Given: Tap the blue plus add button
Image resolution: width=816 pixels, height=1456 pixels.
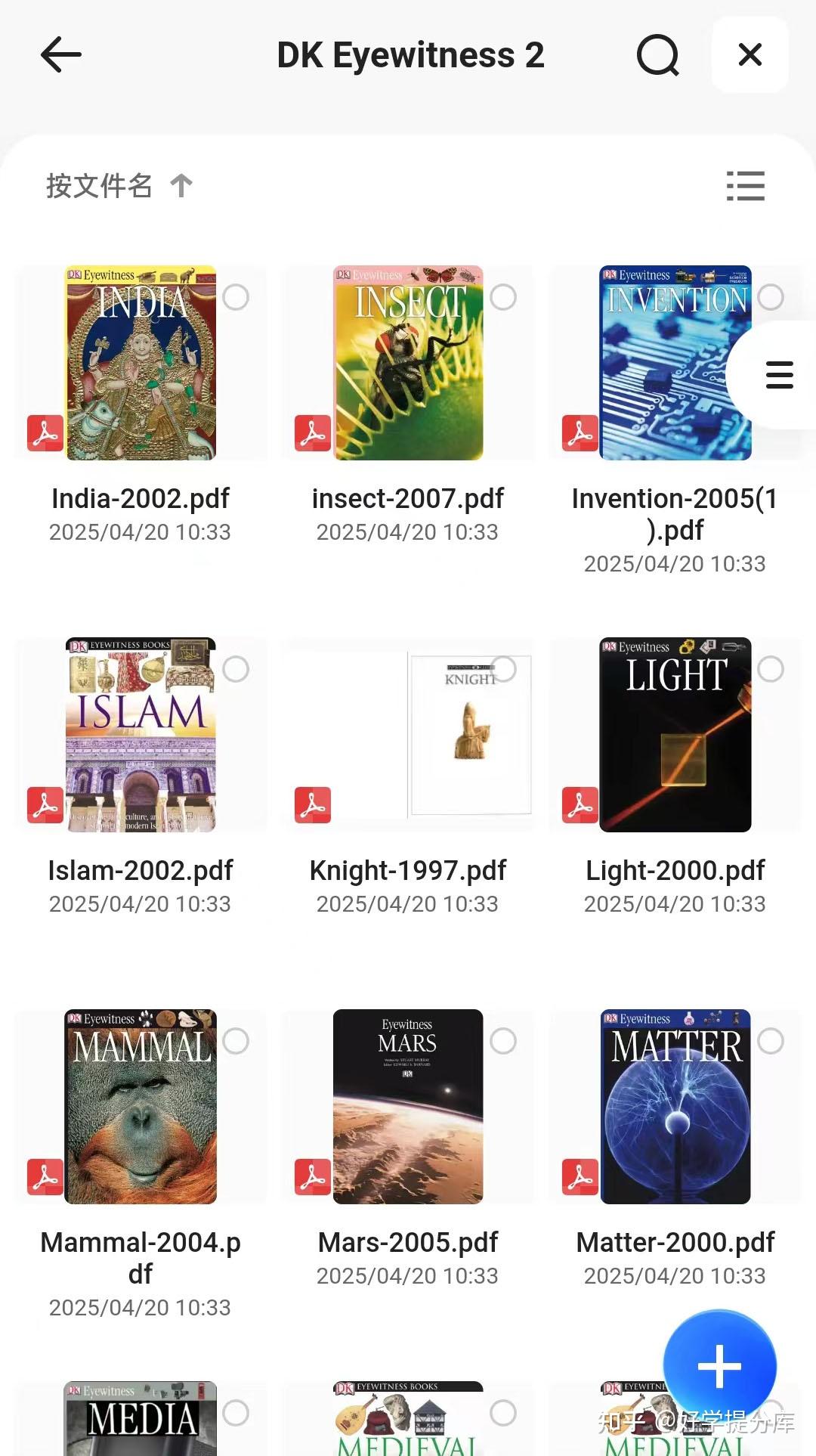Looking at the screenshot, I should (719, 1365).
